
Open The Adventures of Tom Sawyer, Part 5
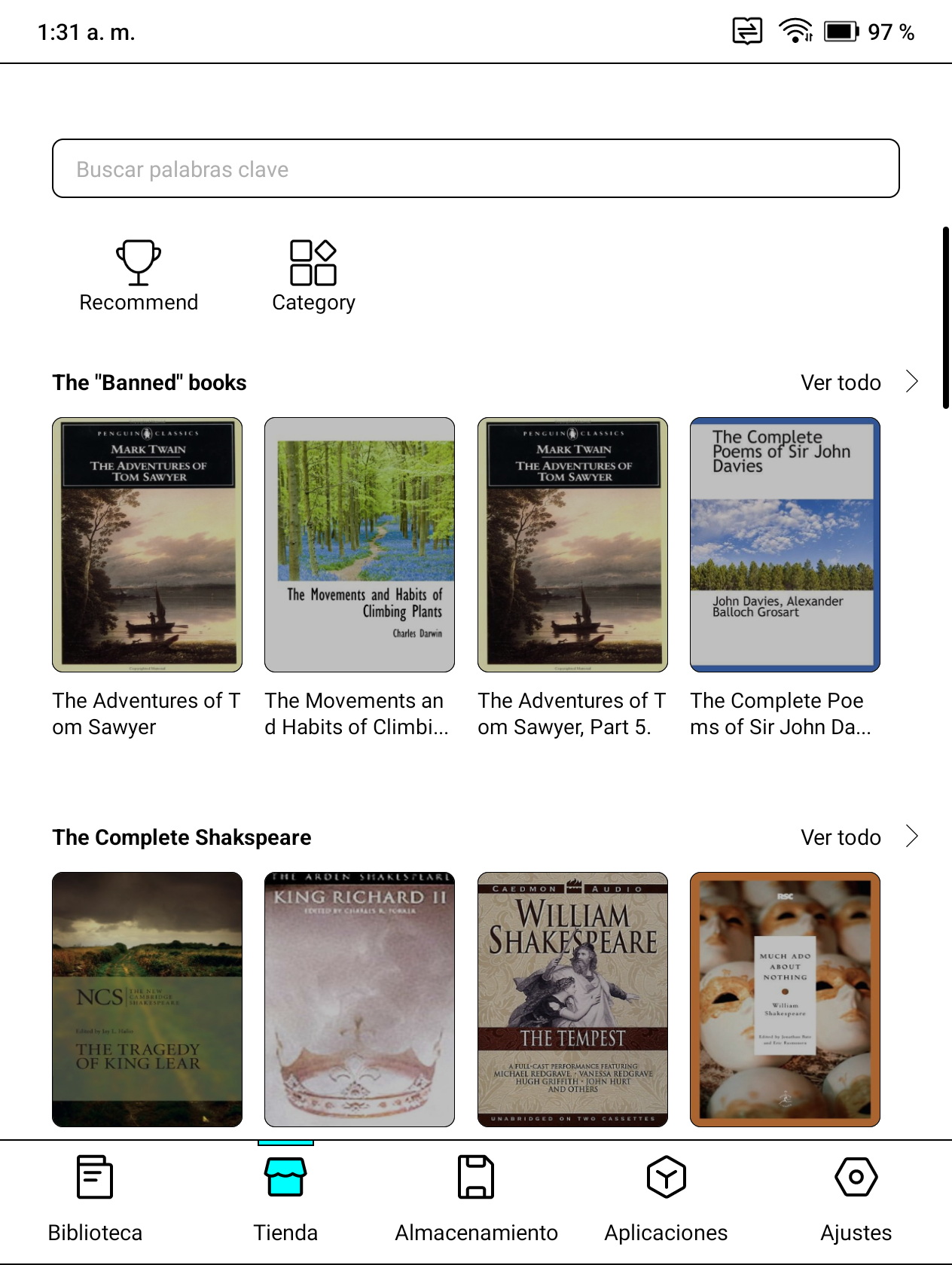tap(572, 544)
